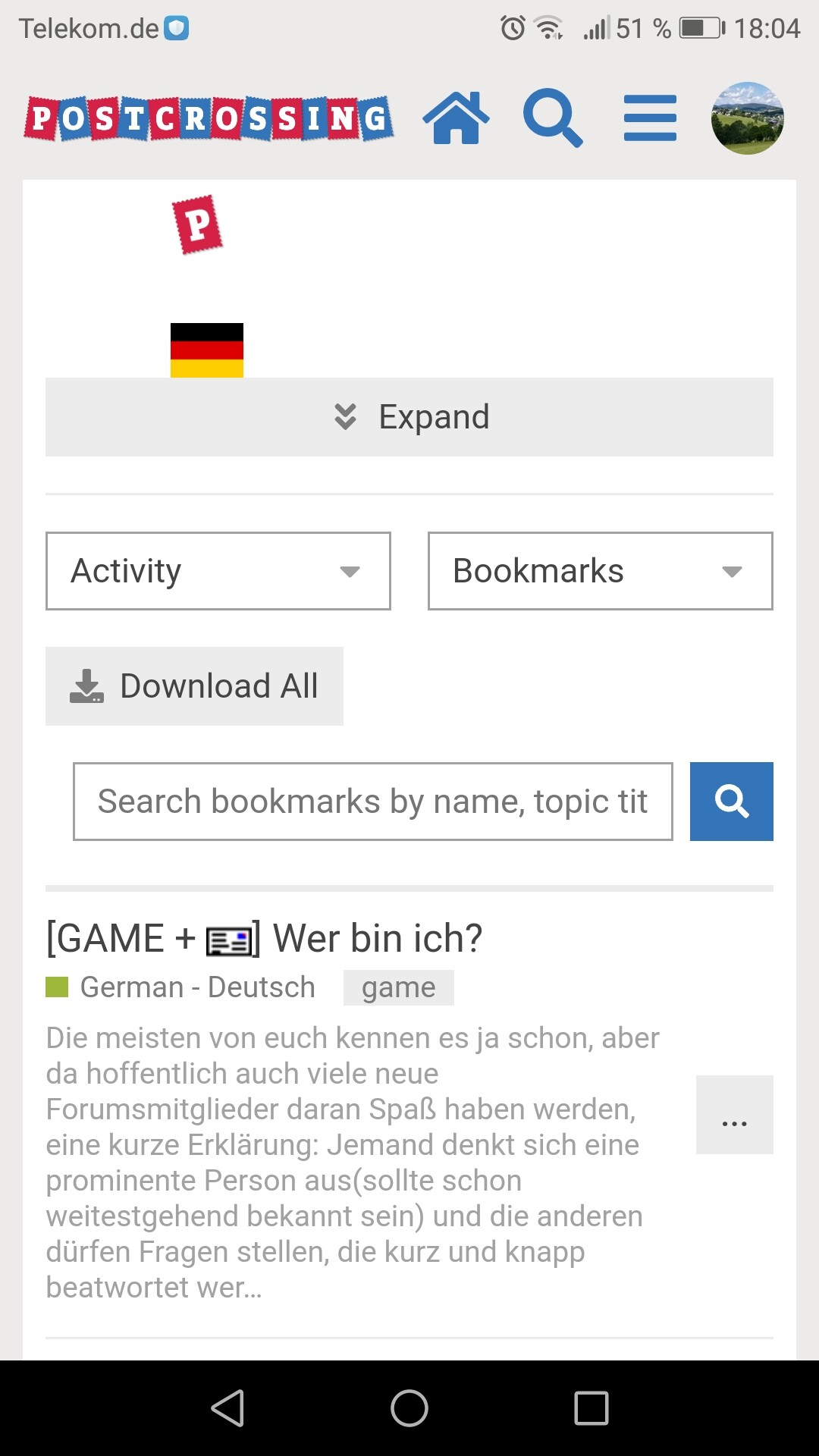Open the user profile avatar
This screenshot has height=1456, width=819.
tap(747, 118)
